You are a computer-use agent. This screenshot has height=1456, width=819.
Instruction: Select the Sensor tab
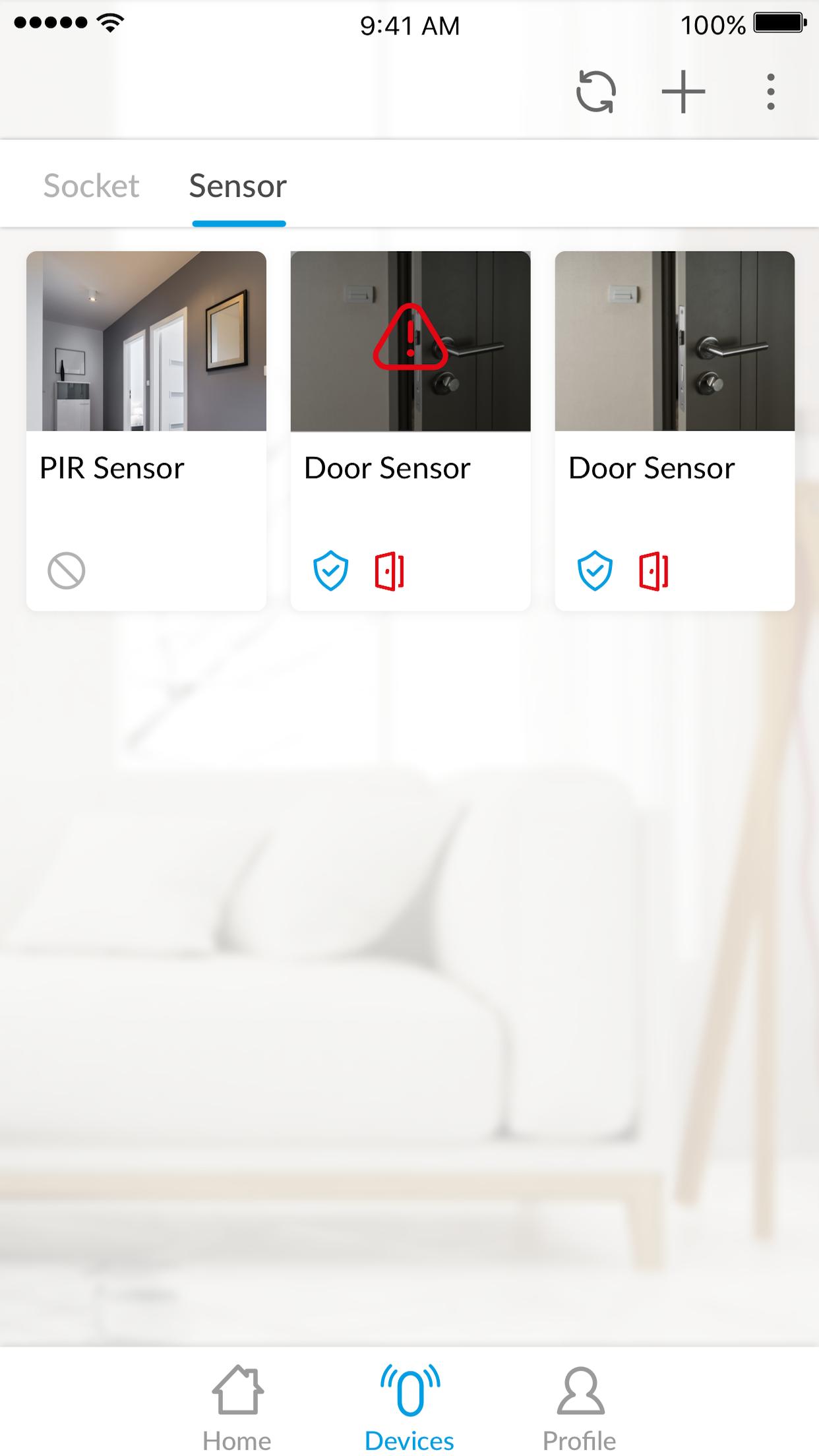[238, 186]
